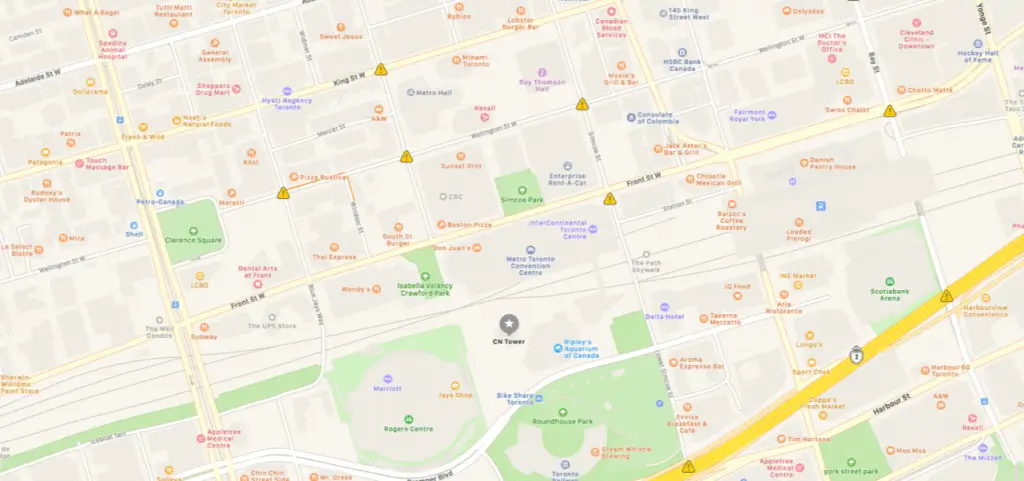Select Hyatt Regency Toronto pin
This screenshot has height=481, width=1024.
click(x=287, y=91)
